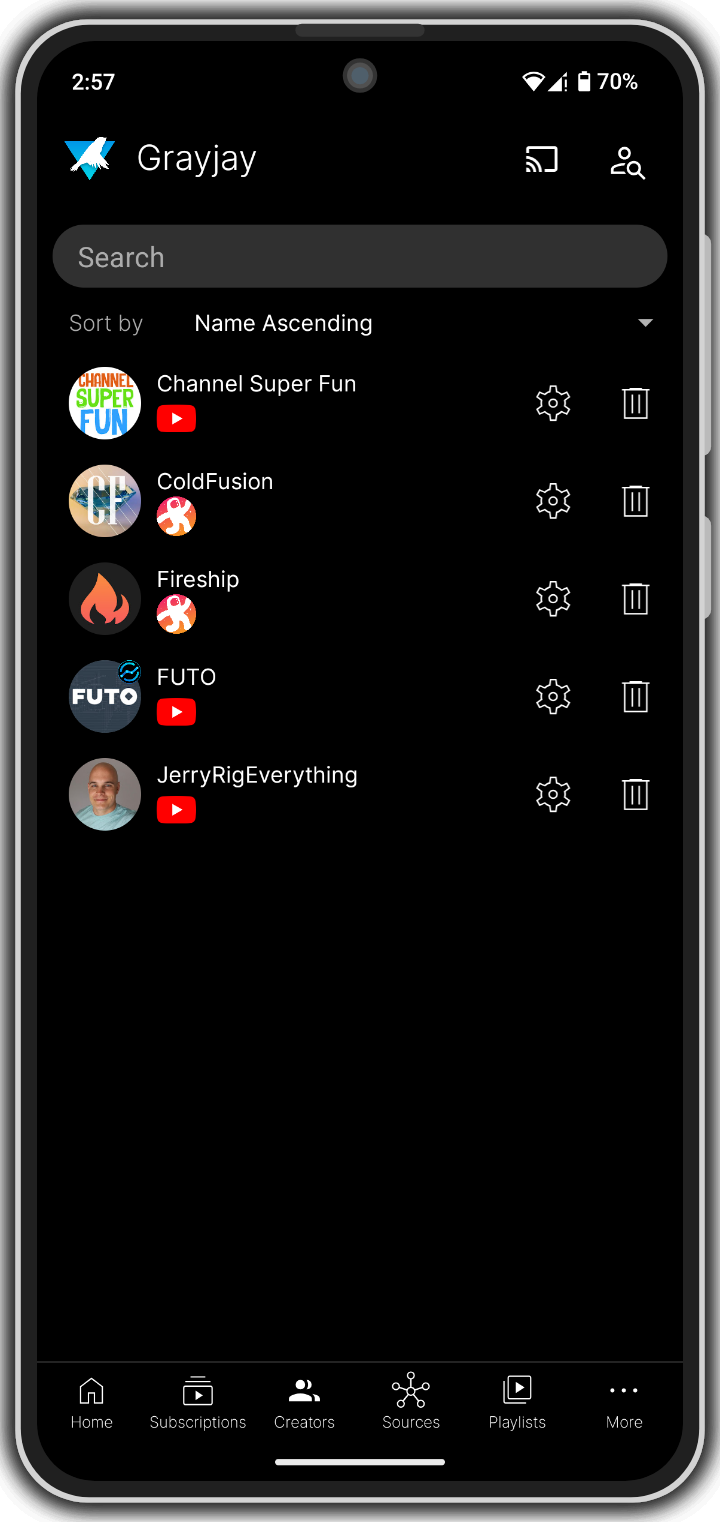Tap the Search field
Viewport: 720px width, 1522px height.
click(x=360, y=257)
